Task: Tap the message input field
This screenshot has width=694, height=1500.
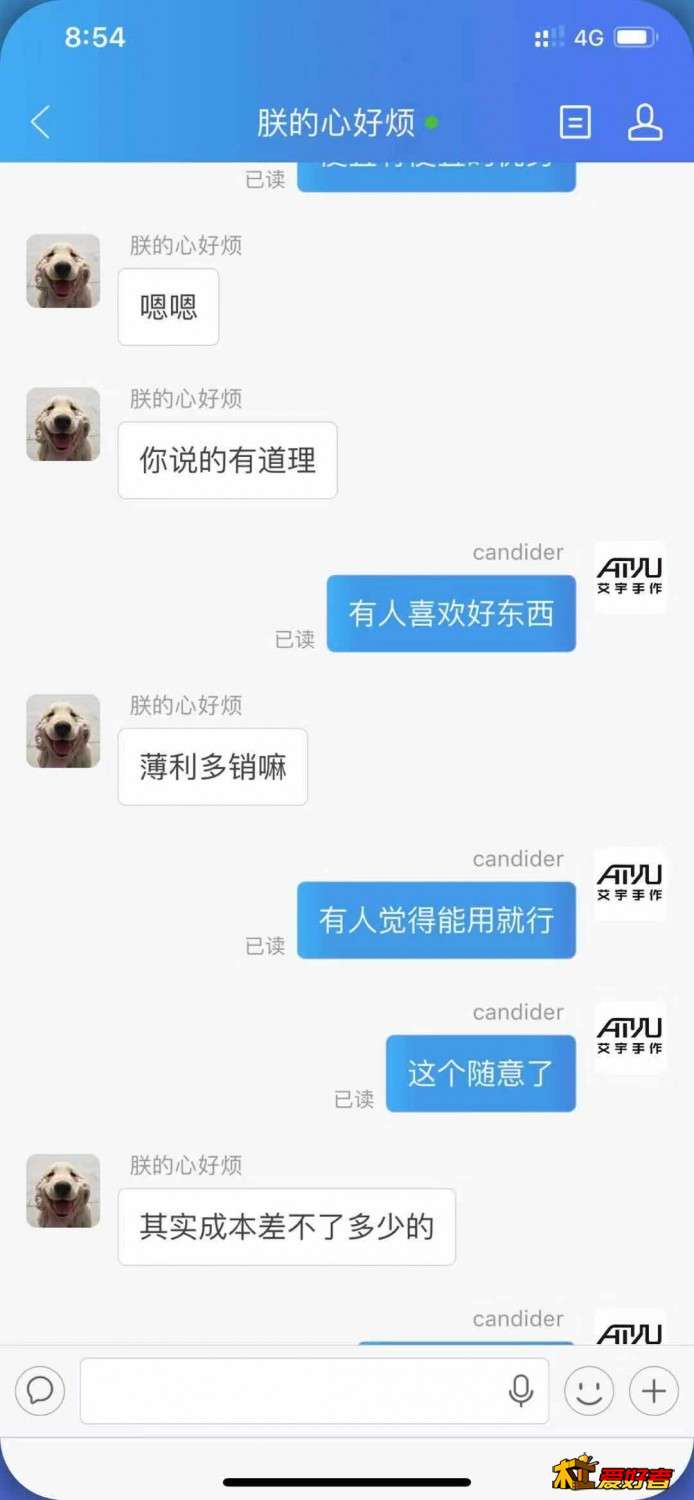Action: point(290,1390)
